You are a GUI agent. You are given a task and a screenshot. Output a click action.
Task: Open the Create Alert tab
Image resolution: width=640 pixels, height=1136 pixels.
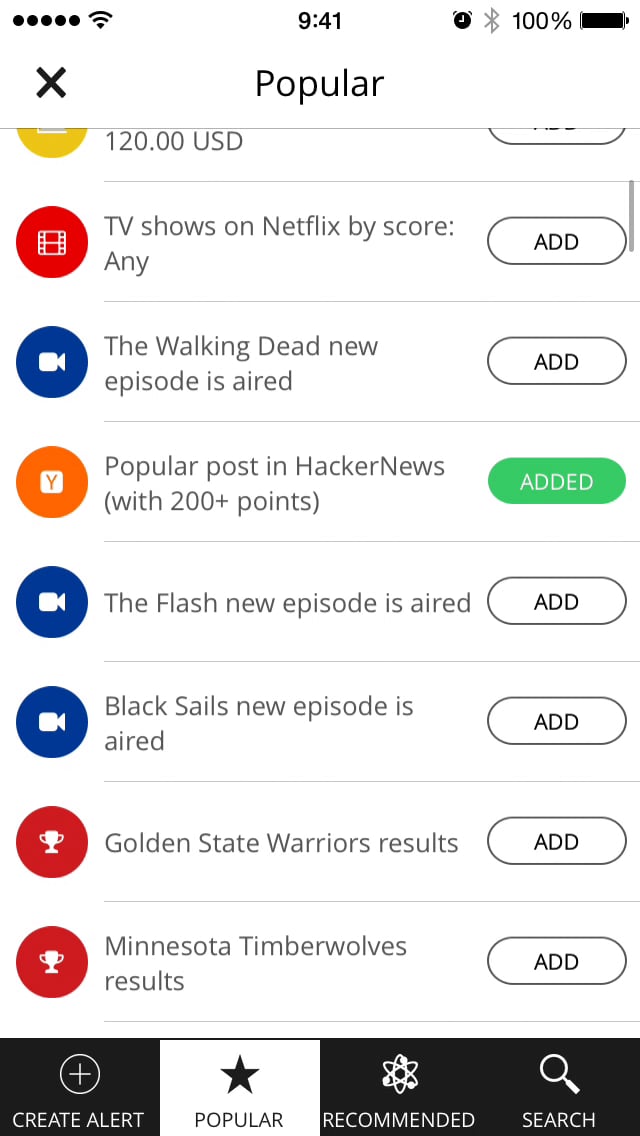[x=79, y=1088]
